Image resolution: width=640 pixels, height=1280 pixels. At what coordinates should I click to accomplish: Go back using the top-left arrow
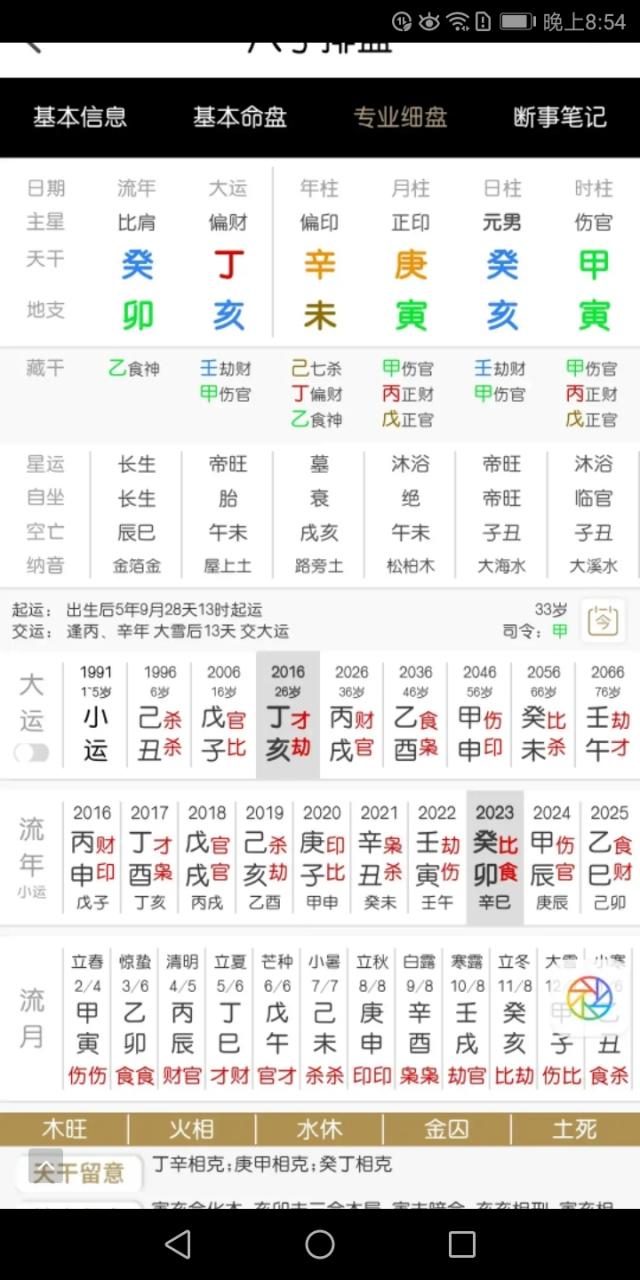pos(32,45)
